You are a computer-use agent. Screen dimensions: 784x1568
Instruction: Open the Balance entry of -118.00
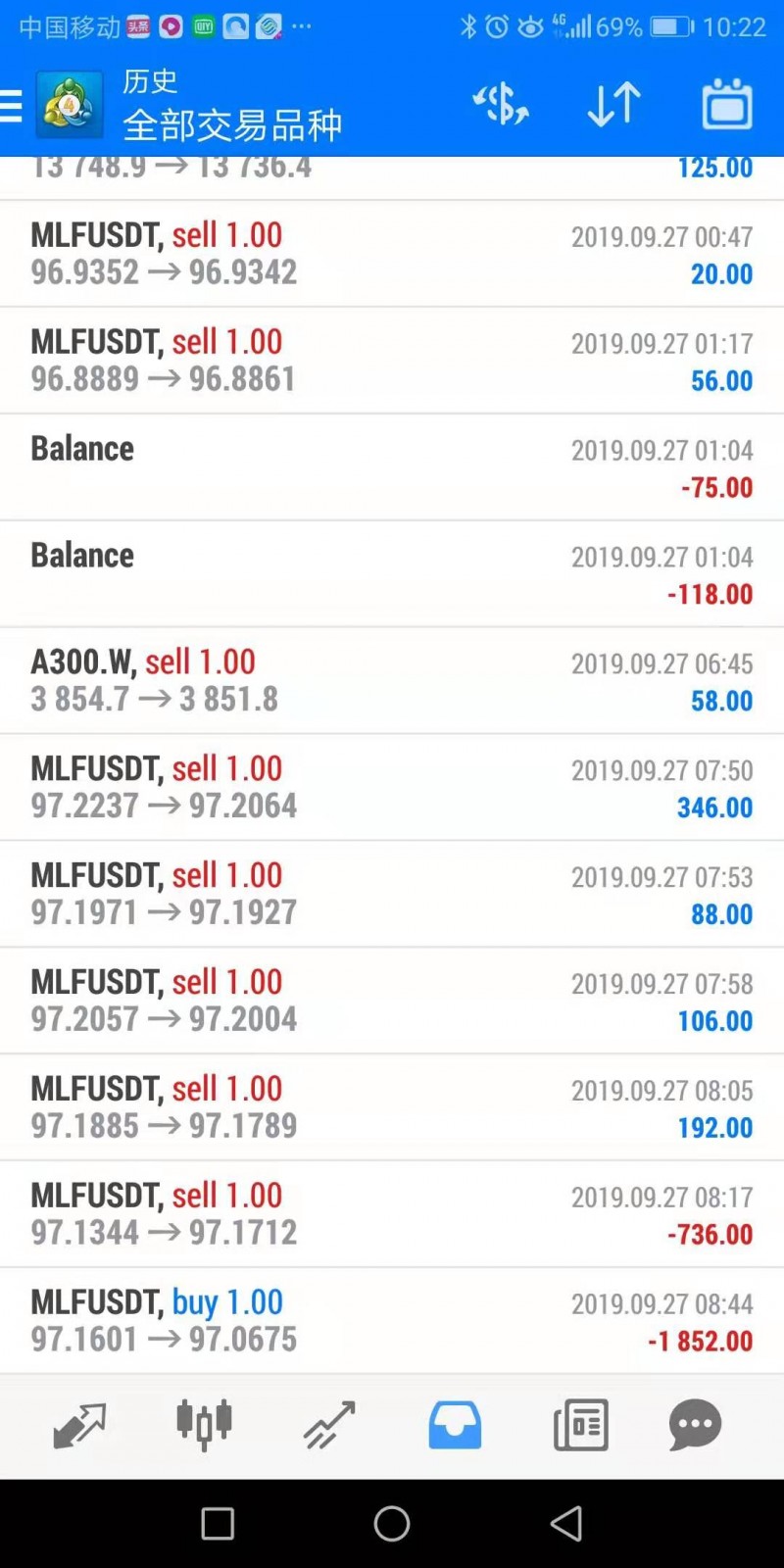[392, 574]
